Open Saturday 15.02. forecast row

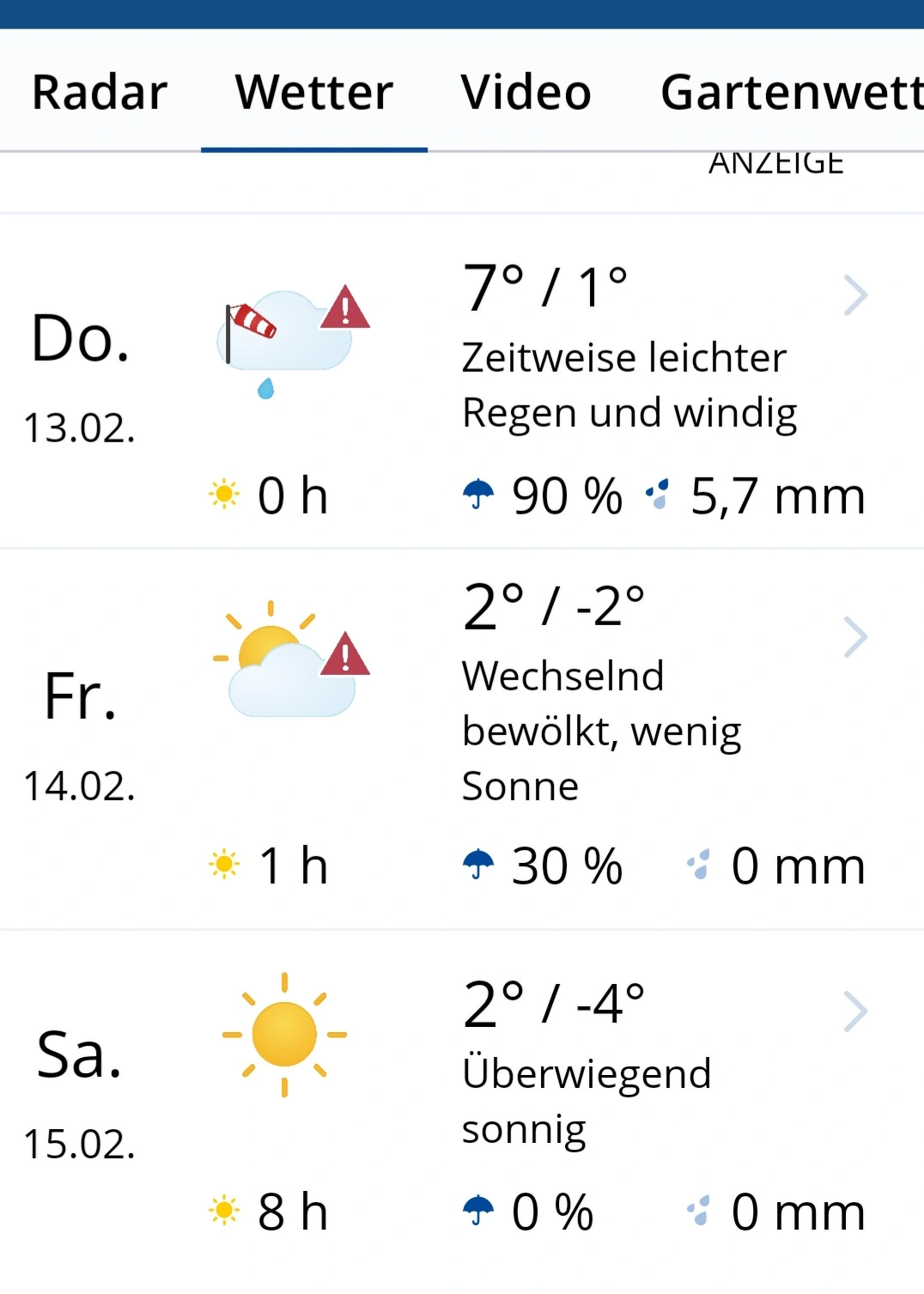pyautogui.click(x=462, y=1106)
